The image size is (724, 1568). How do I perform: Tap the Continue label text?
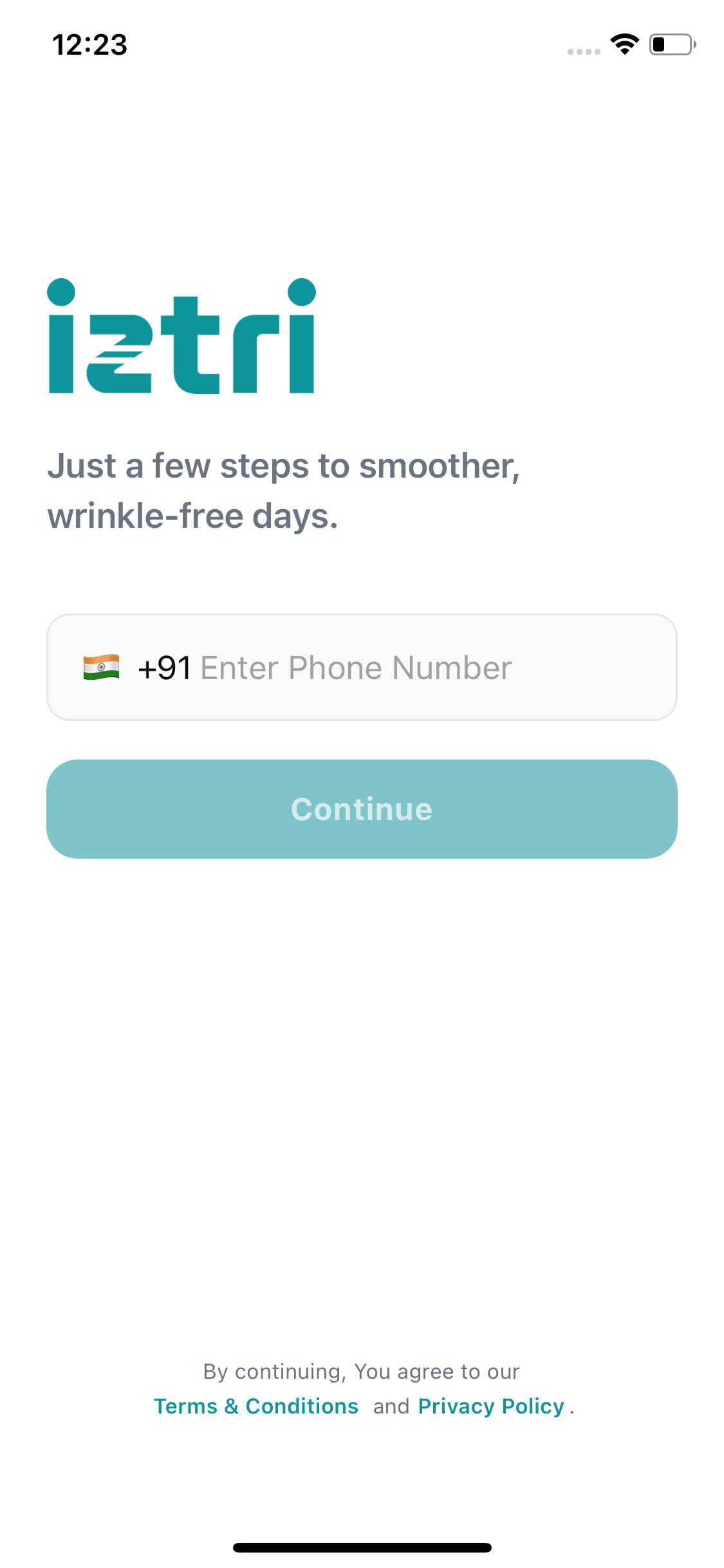[x=362, y=809]
